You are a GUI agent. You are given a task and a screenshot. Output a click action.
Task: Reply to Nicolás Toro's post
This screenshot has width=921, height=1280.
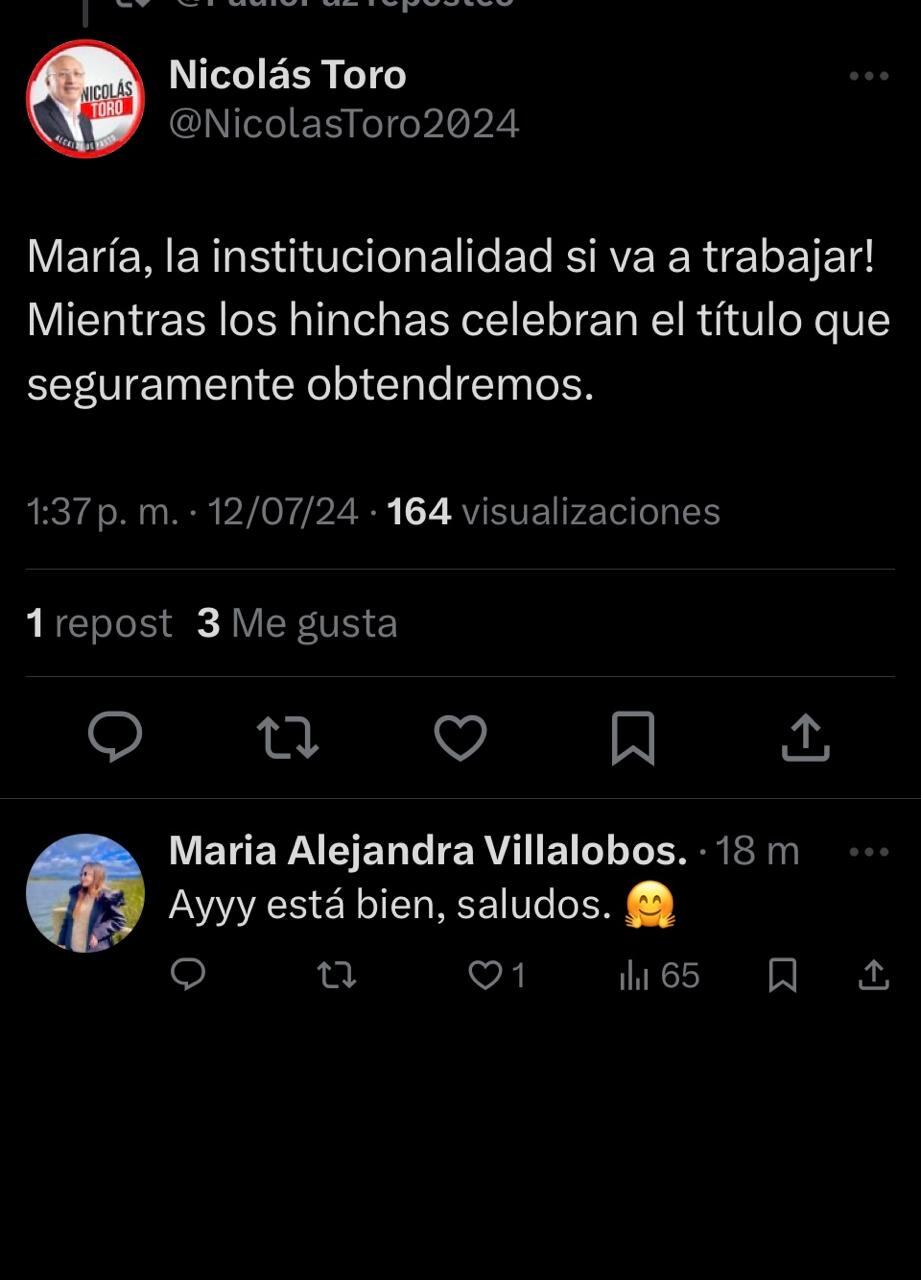[x=115, y=738]
